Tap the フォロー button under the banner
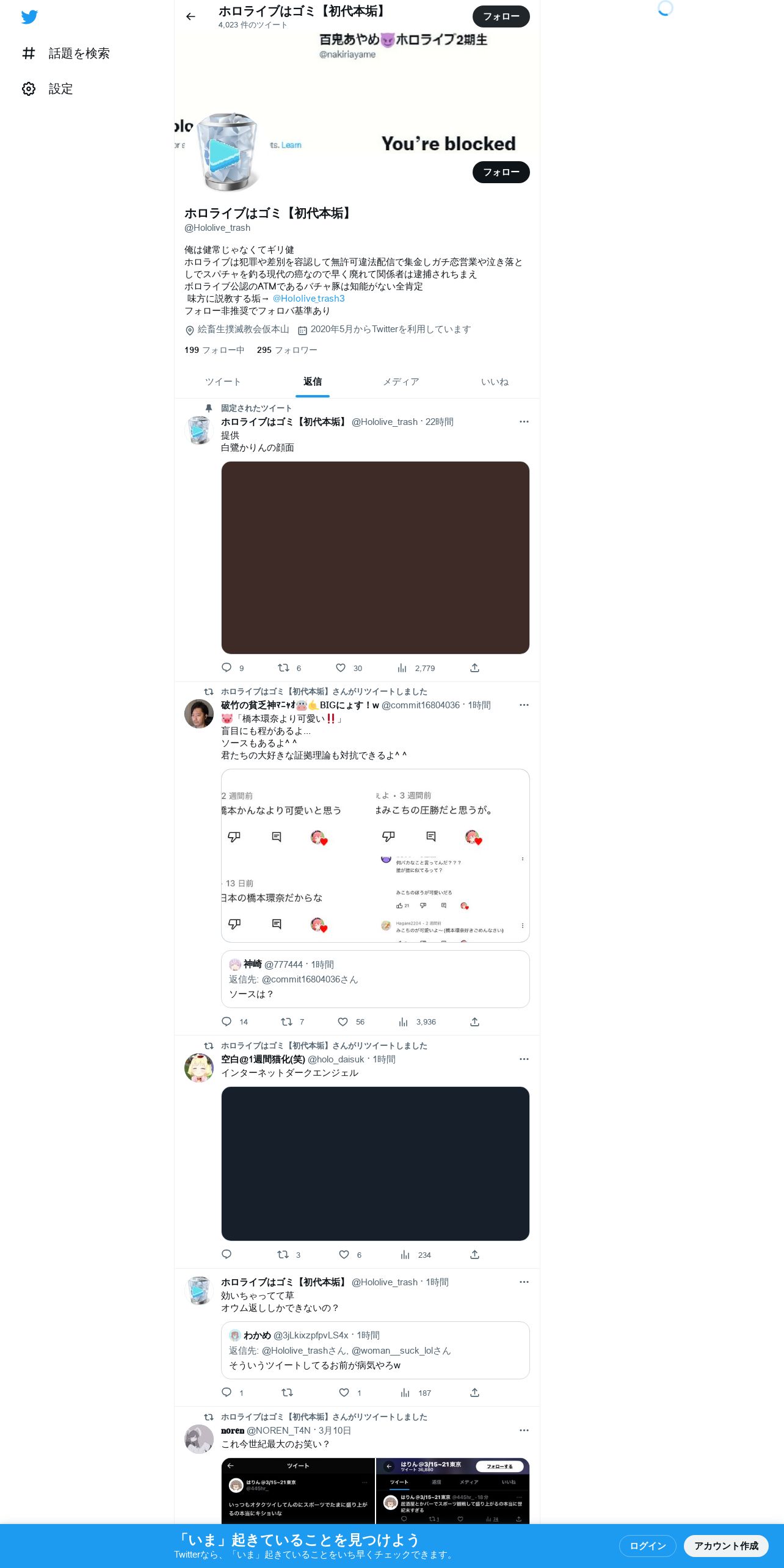Viewport: 784px width, 1568px height. click(x=501, y=172)
